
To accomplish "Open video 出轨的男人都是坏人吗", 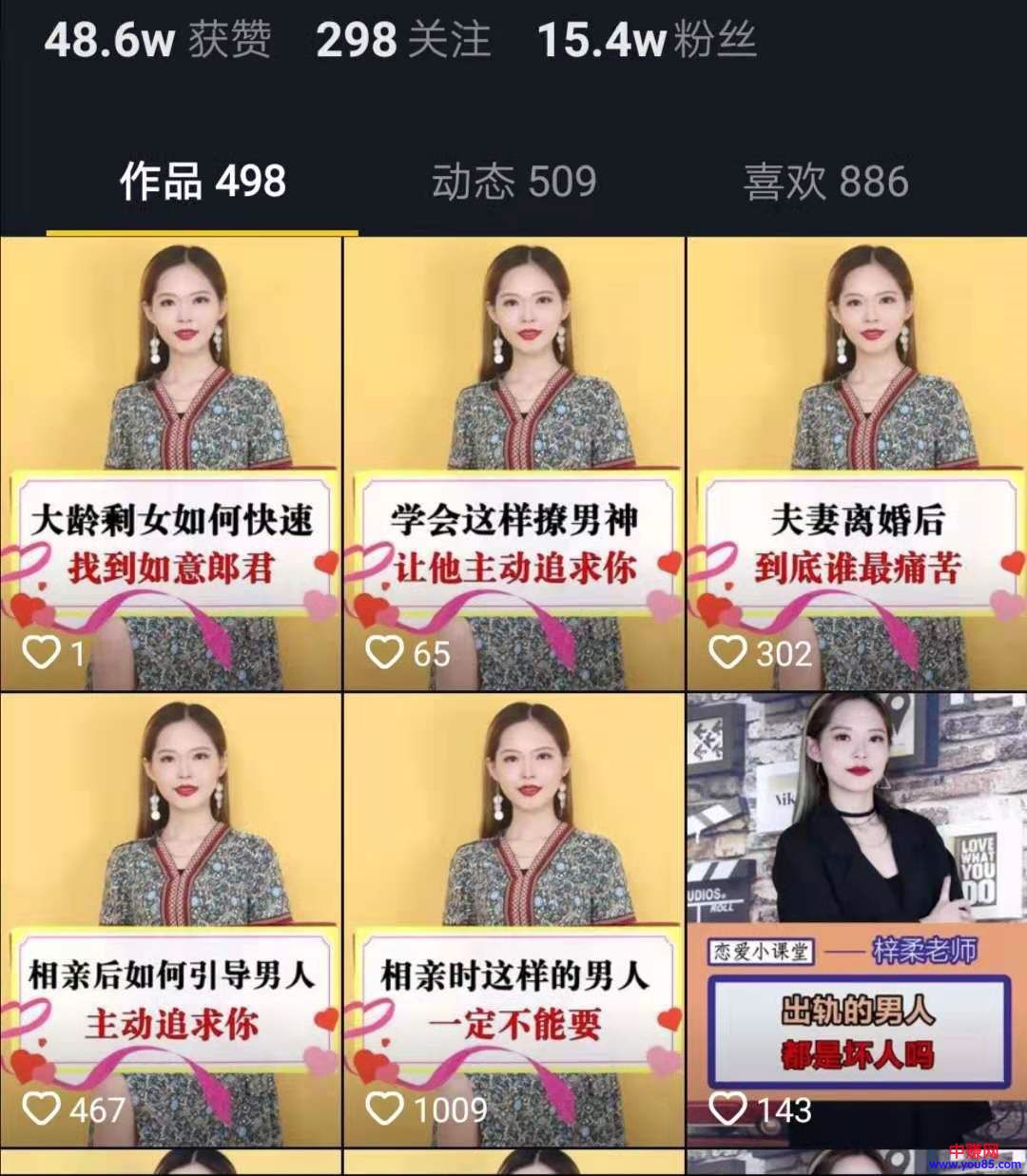I will [857, 919].
